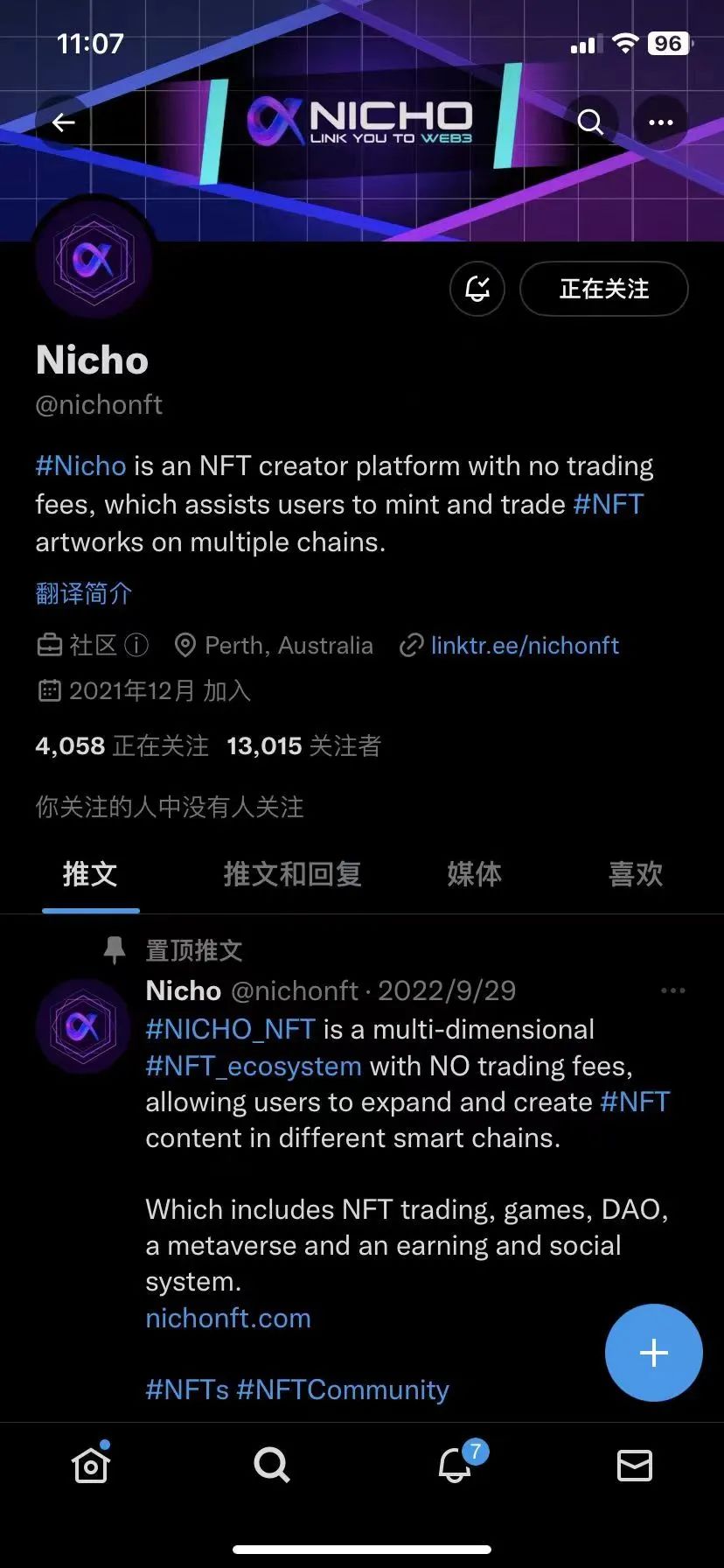
Task: Open the #NICHO_NFT hashtag
Action: click(228, 1029)
